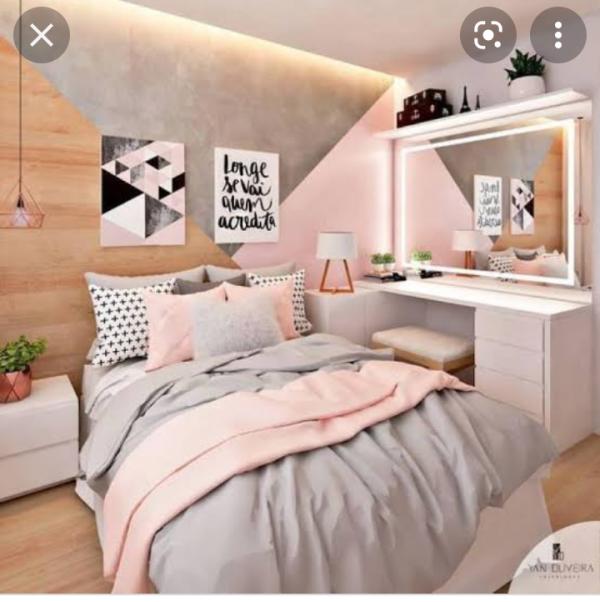This screenshot has width=600, height=602.
Task: Open the three-dot overflow menu
Action: tap(558, 35)
